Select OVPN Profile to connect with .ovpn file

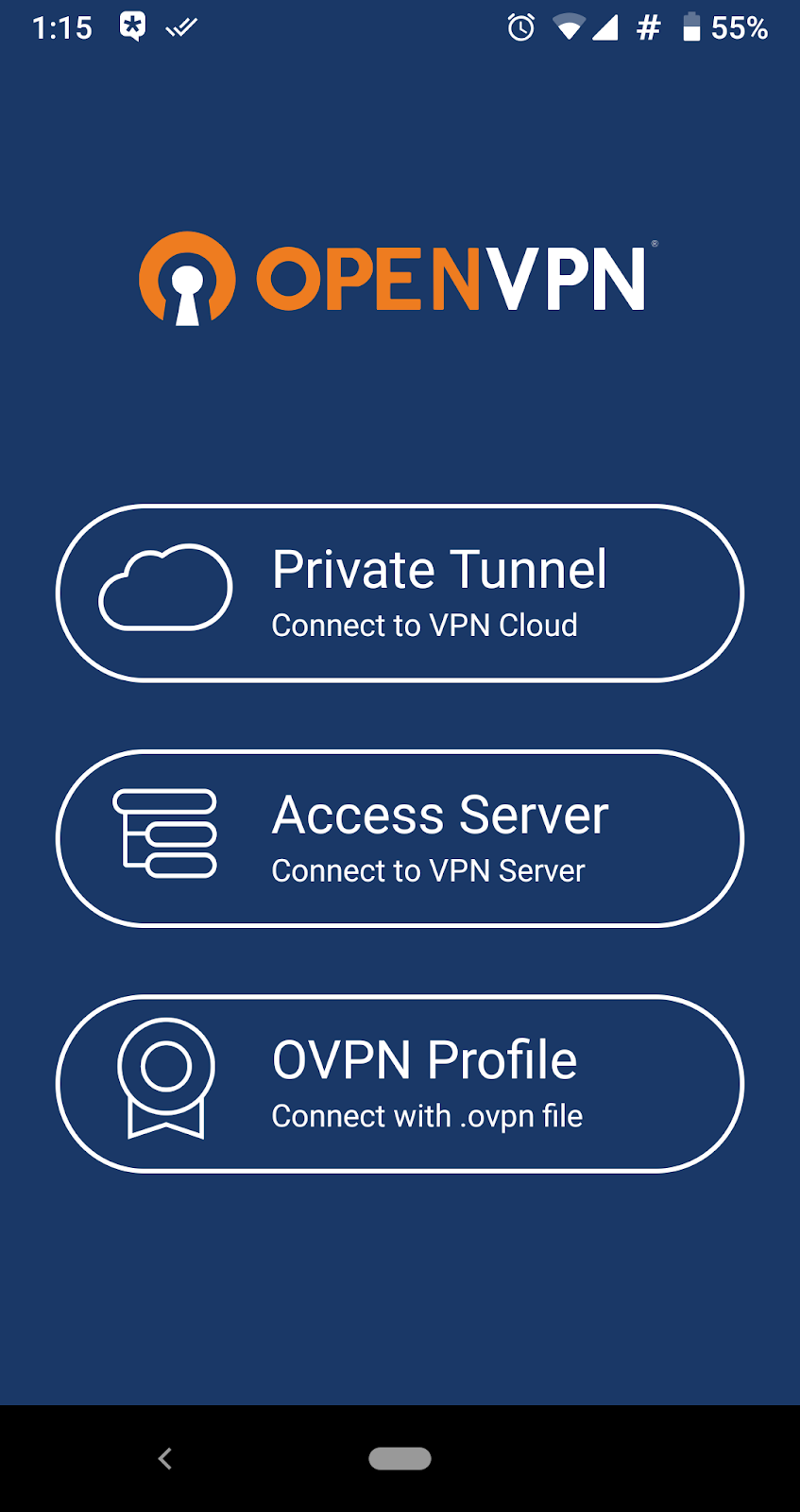(x=400, y=1083)
